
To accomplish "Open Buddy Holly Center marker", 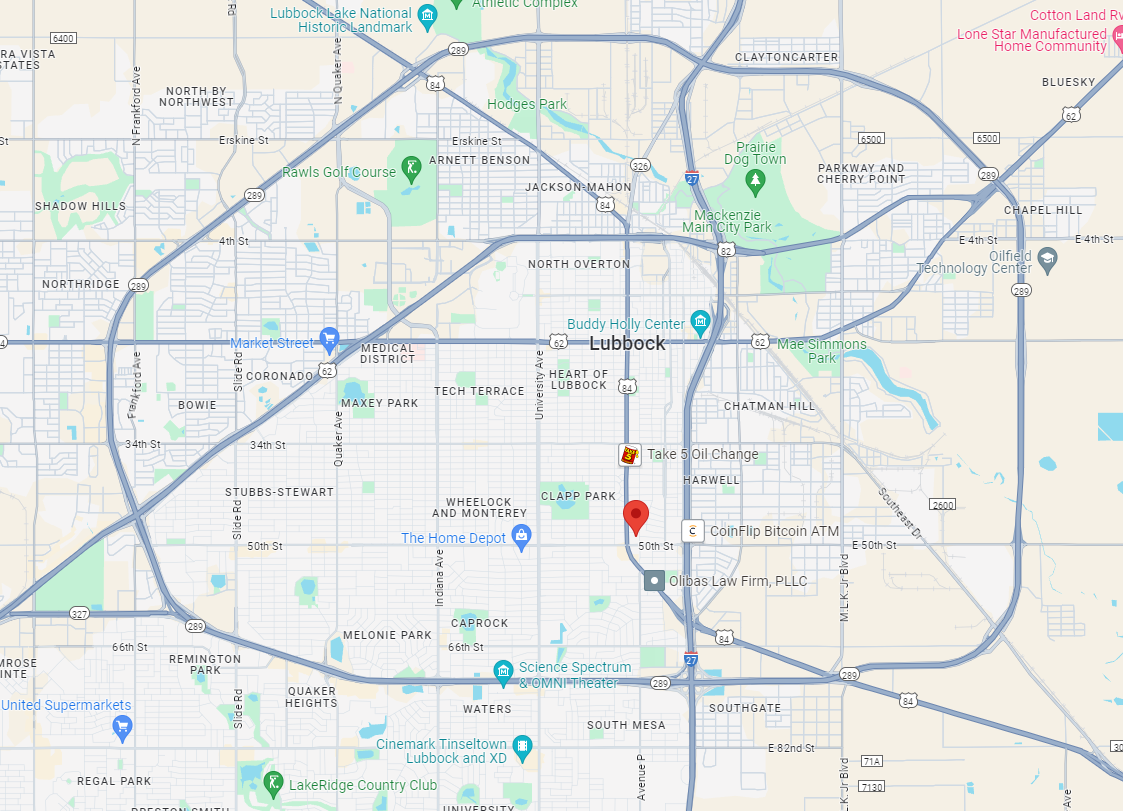I will 700,322.
